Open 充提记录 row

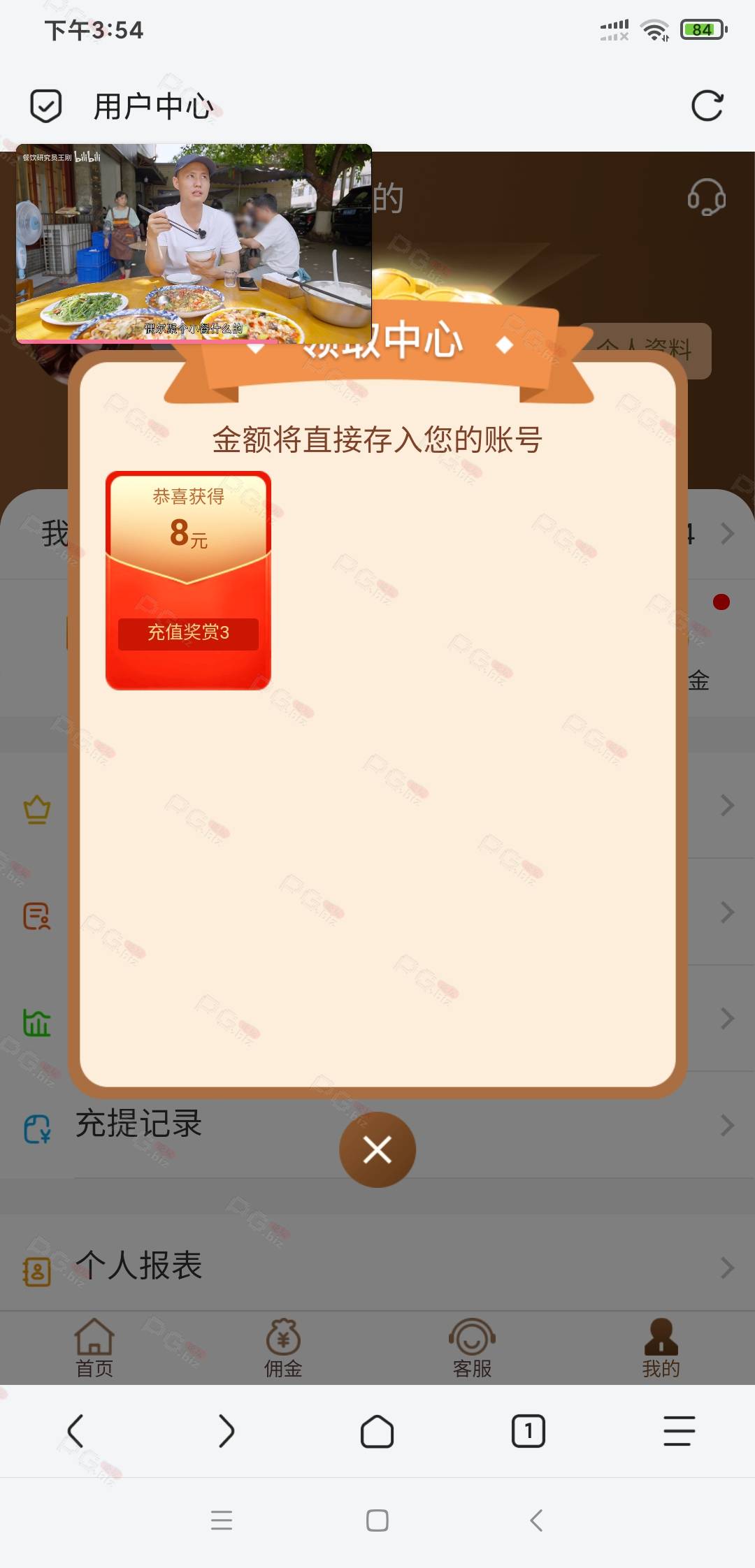coord(377,1125)
